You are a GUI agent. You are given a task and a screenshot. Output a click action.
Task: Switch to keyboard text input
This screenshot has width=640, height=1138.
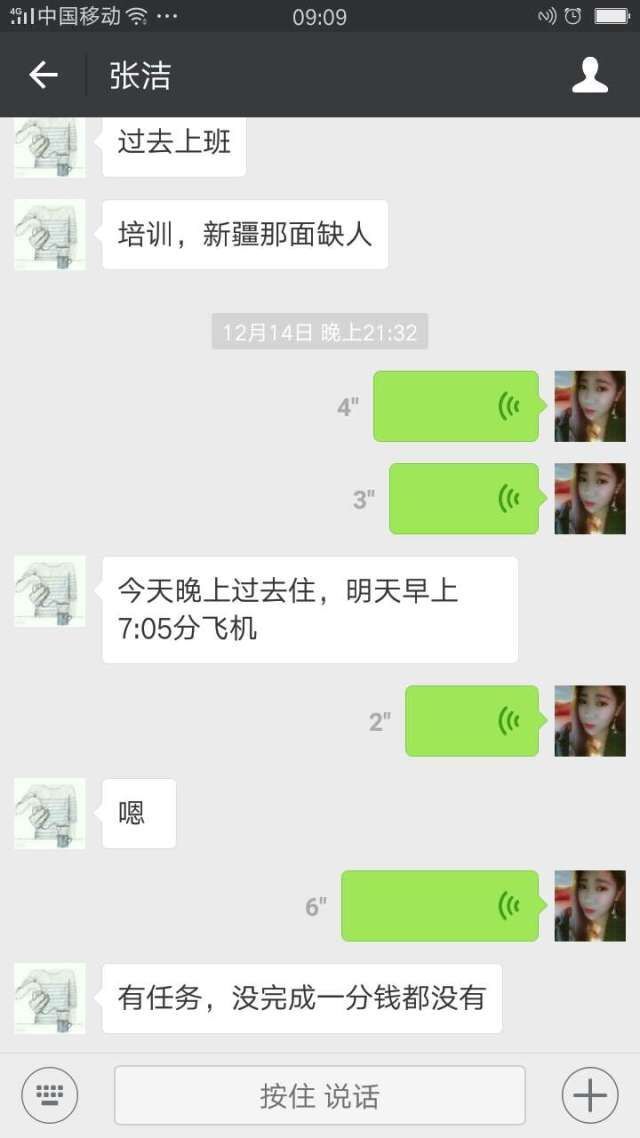pyautogui.click(x=50, y=1095)
